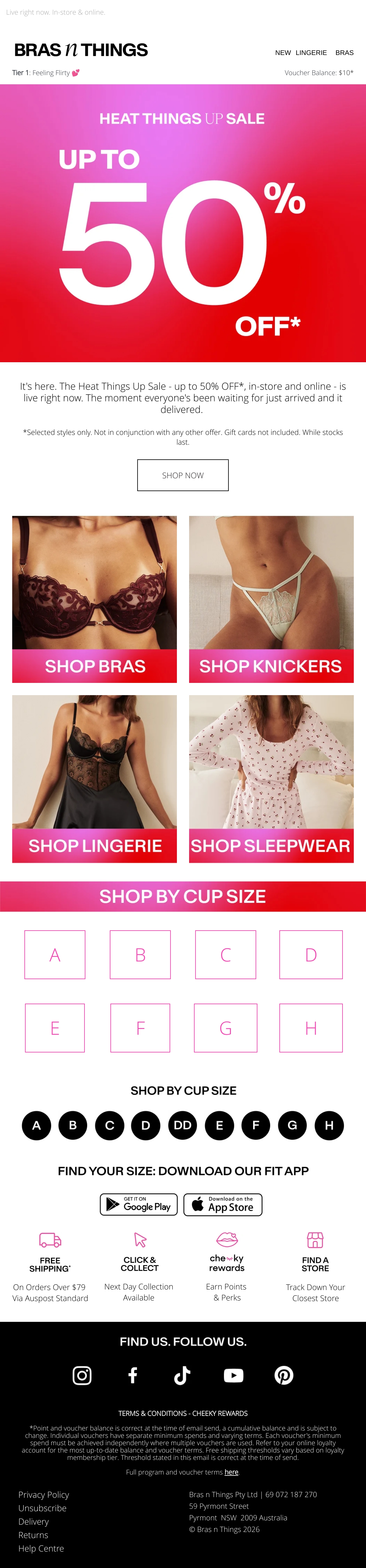Select cup size G pink box
The height and width of the screenshot is (1568, 366).
(226, 1027)
